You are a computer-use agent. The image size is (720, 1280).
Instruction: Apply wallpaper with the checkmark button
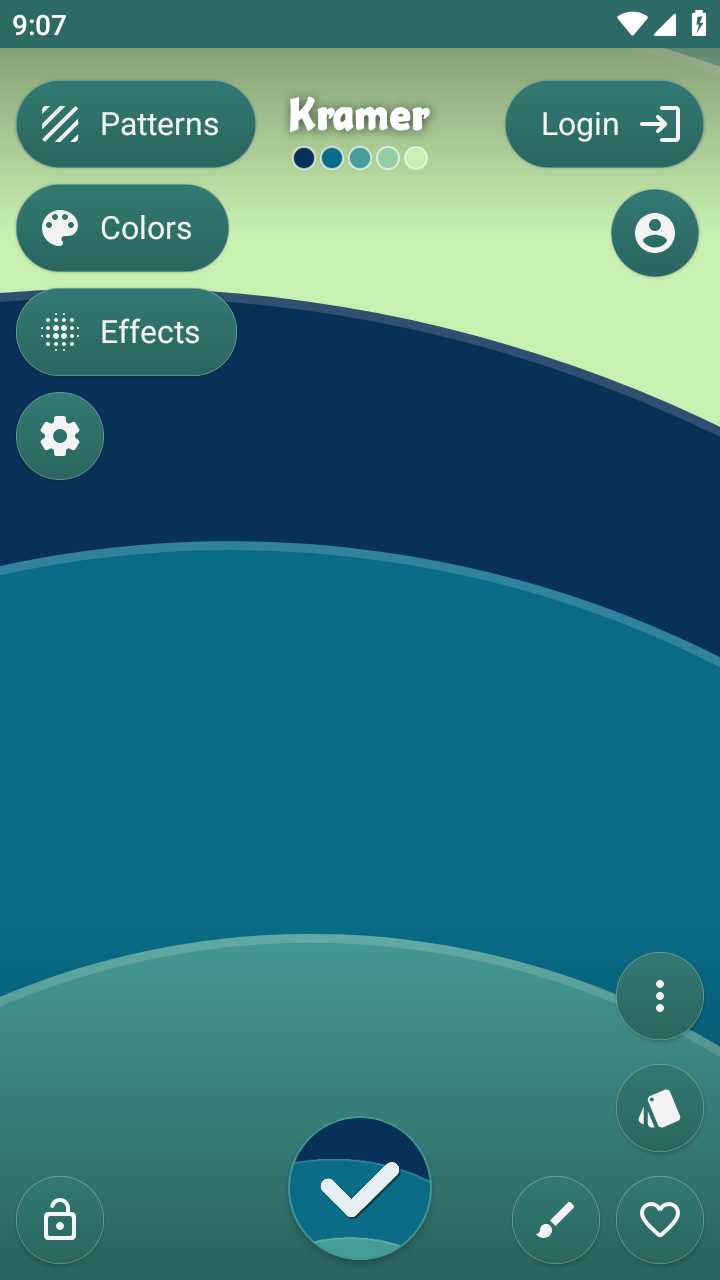point(360,1188)
